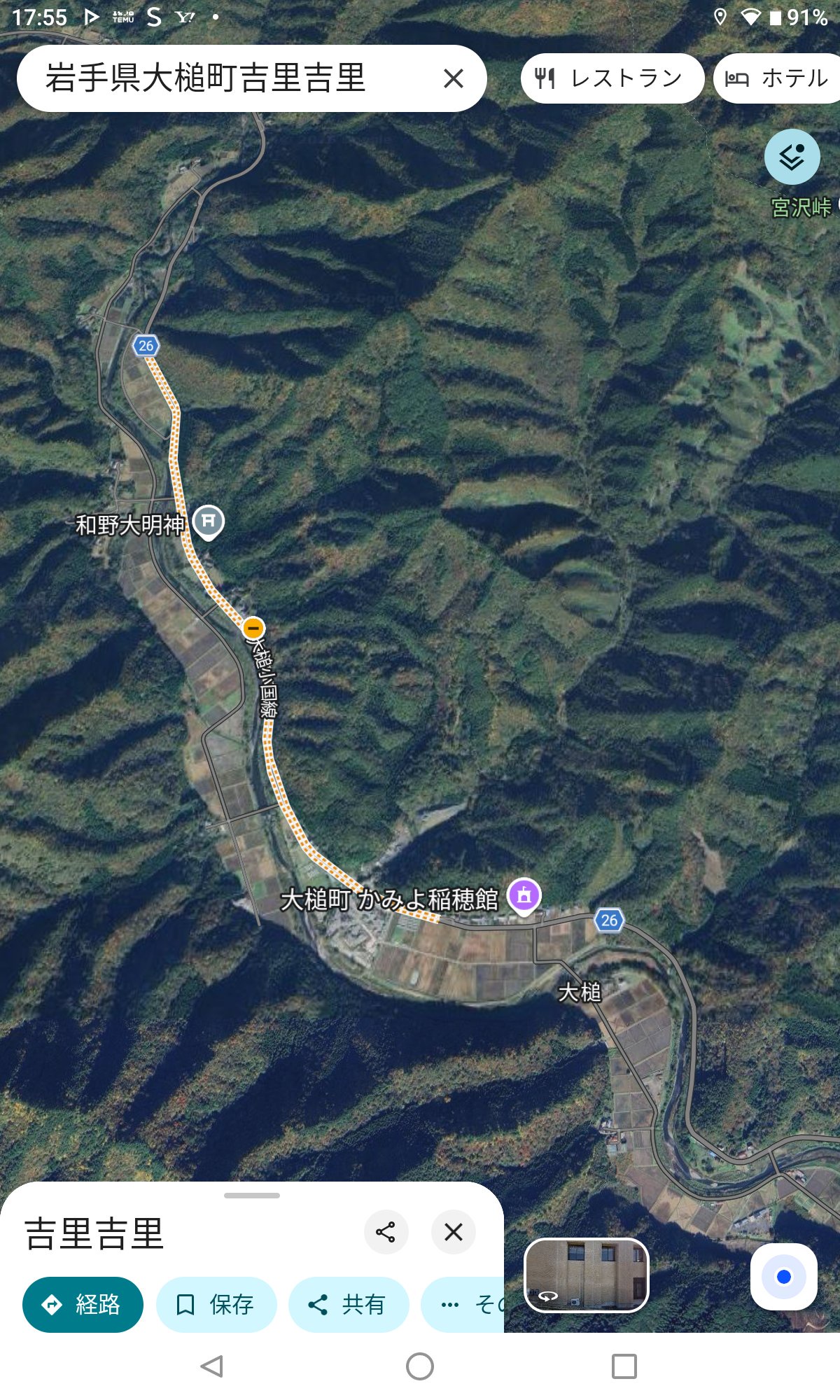Open the more options chip with three dots
Screen dimensions: 840x1400
coord(463,1305)
